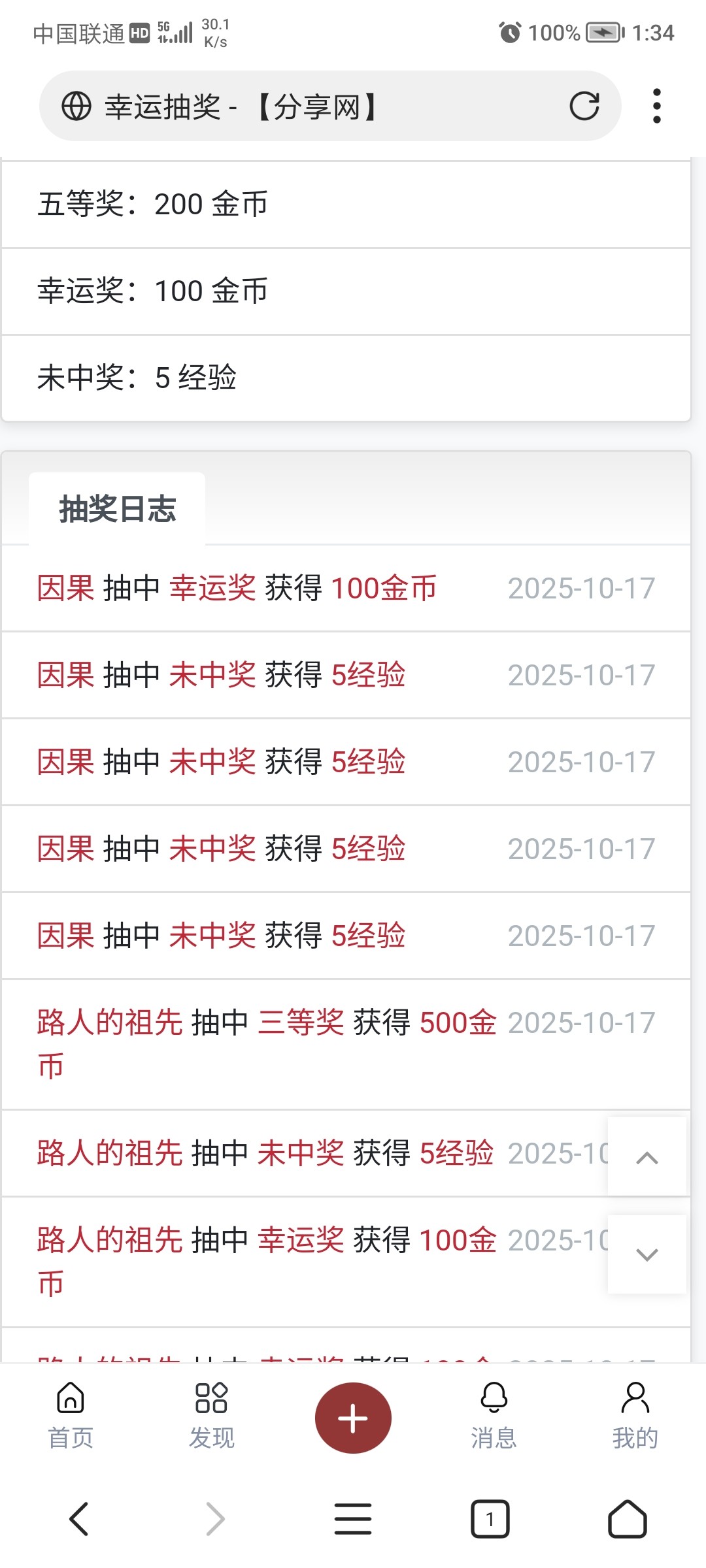Reload the 幸运抽奖 page
This screenshot has width=706, height=1568.
[x=584, y=106]
